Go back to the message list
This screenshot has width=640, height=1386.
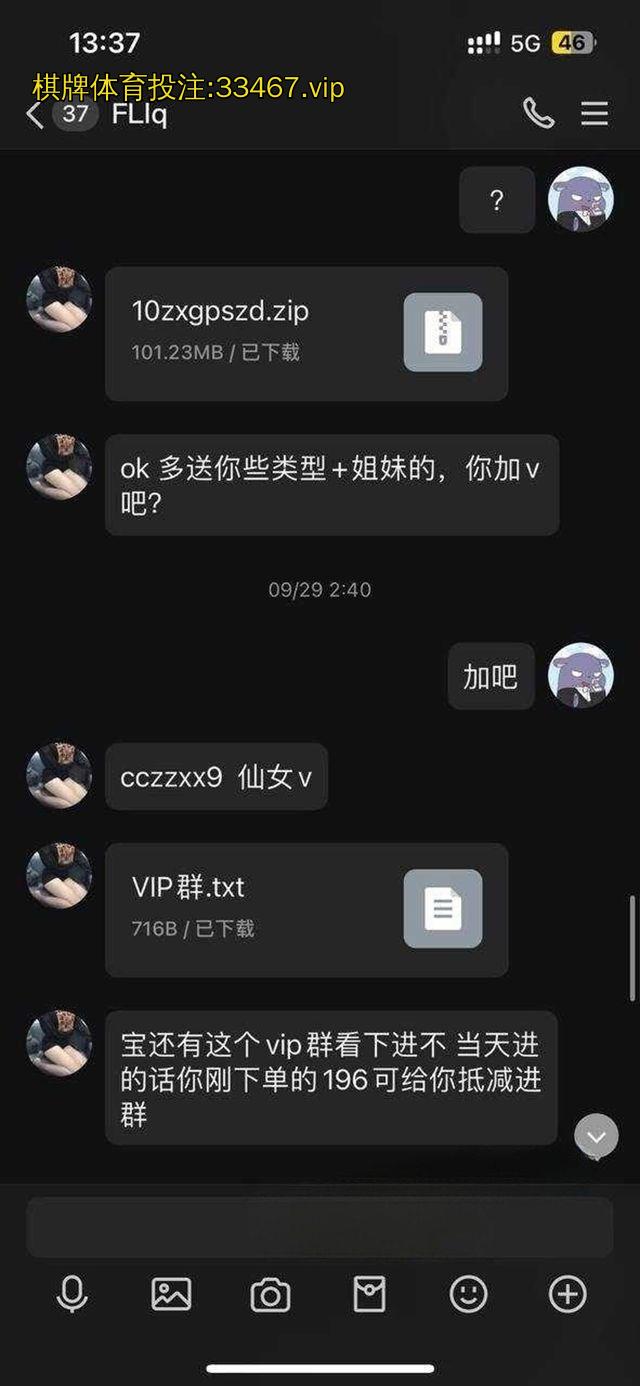[x=35, y=114]
